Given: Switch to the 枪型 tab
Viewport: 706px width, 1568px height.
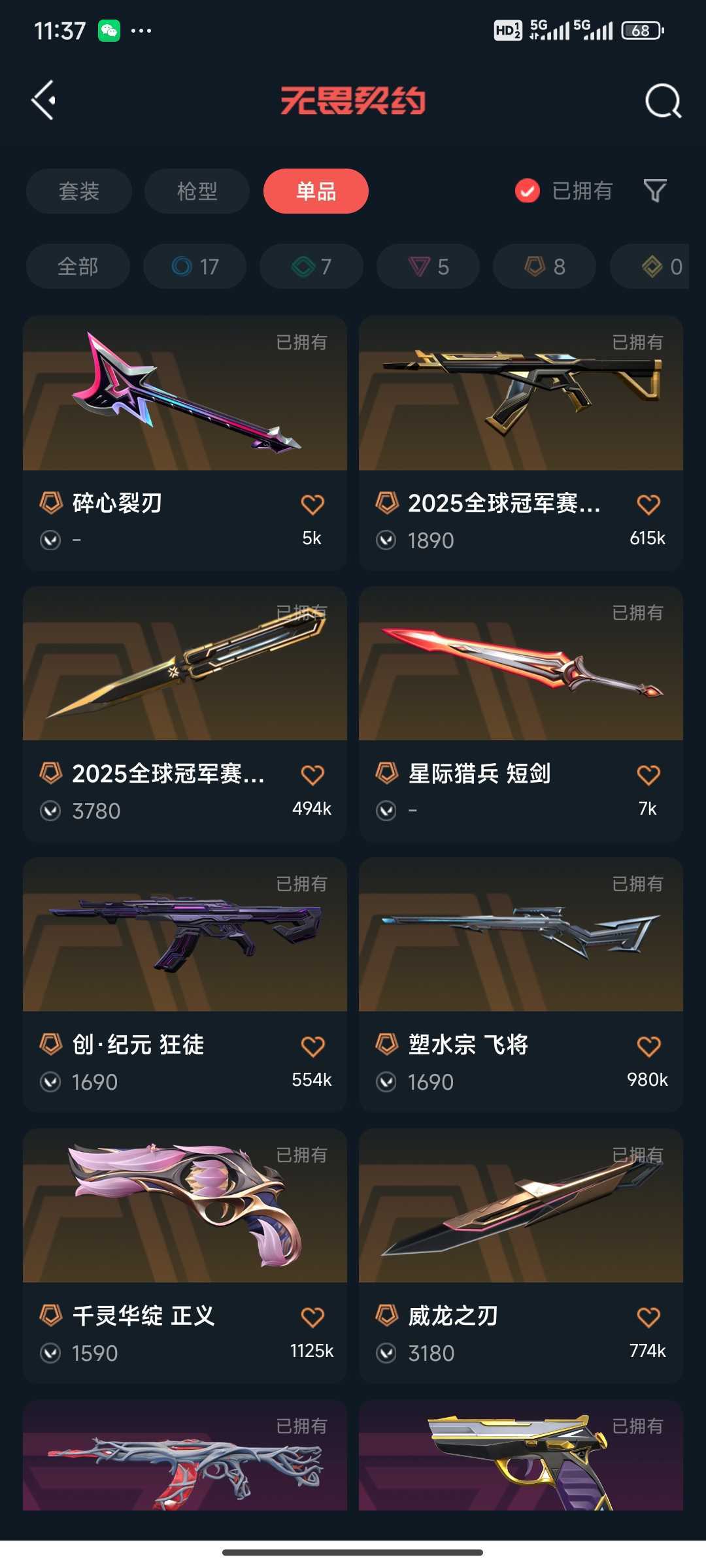Looking at the screenshot, I should click(x=197, y=191).
